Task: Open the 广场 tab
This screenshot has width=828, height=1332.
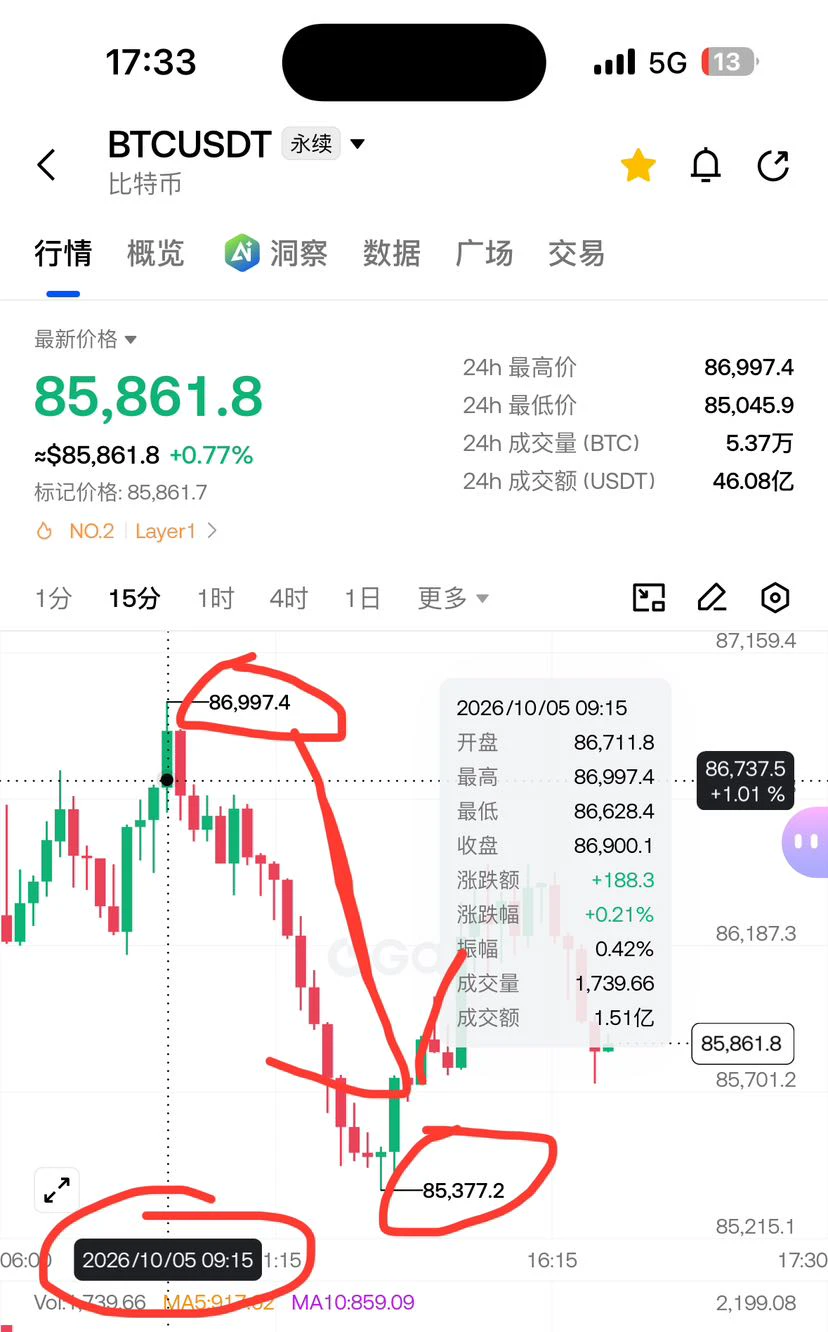Action: [x=484, y=253]
